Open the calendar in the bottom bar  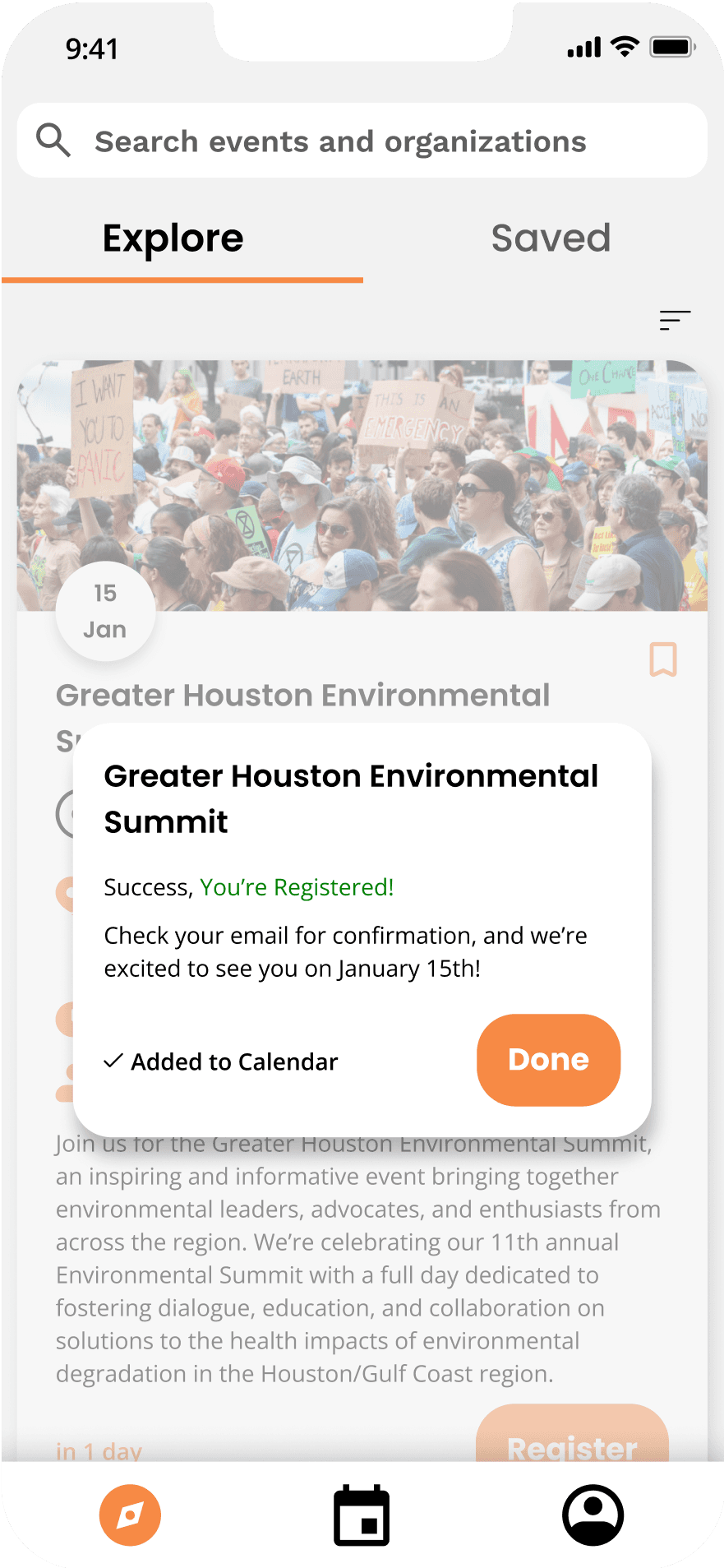[362, 1515]
